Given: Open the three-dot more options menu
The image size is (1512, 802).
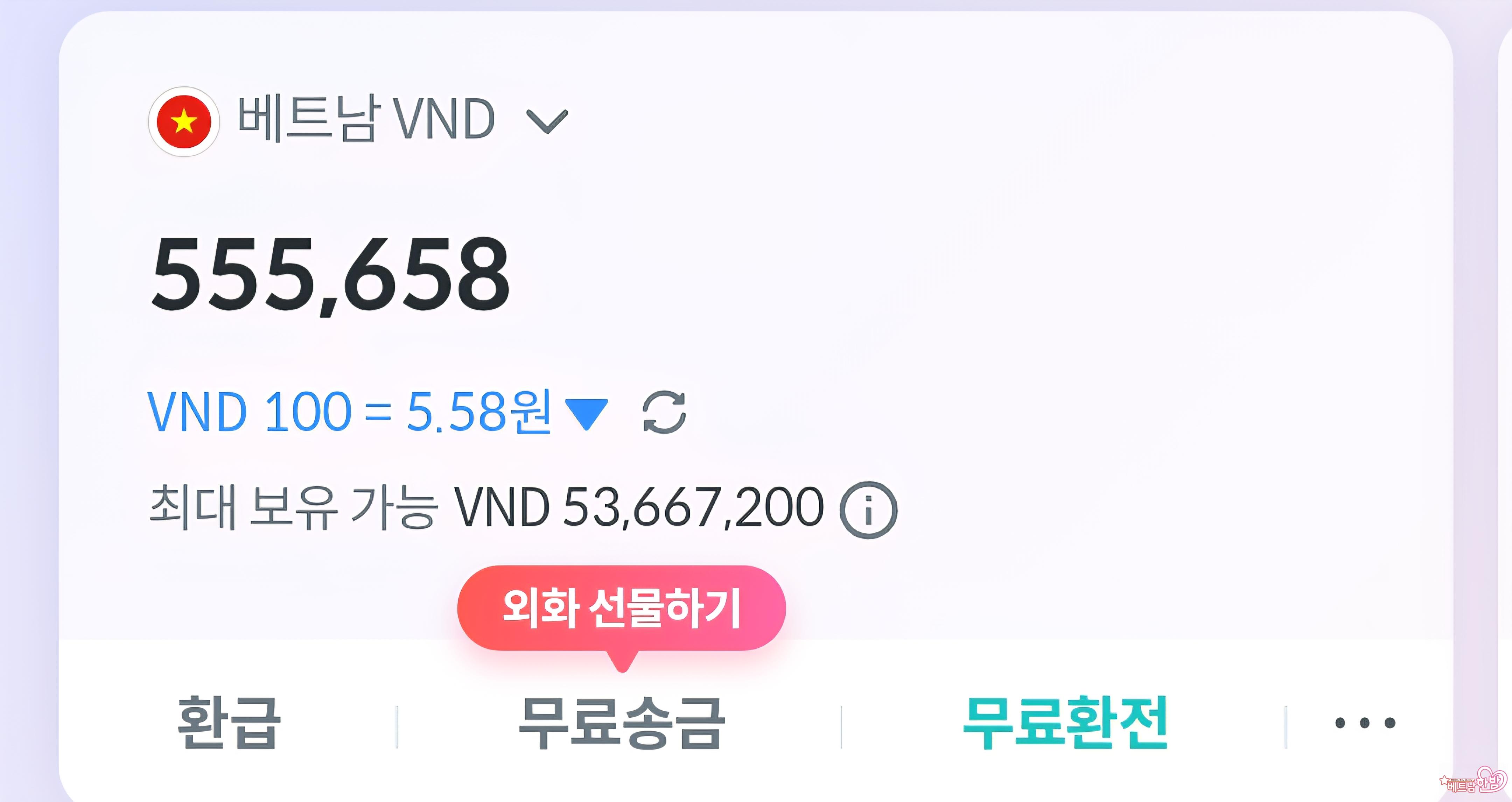Looking at the screenshot, I should point(1365,723).
